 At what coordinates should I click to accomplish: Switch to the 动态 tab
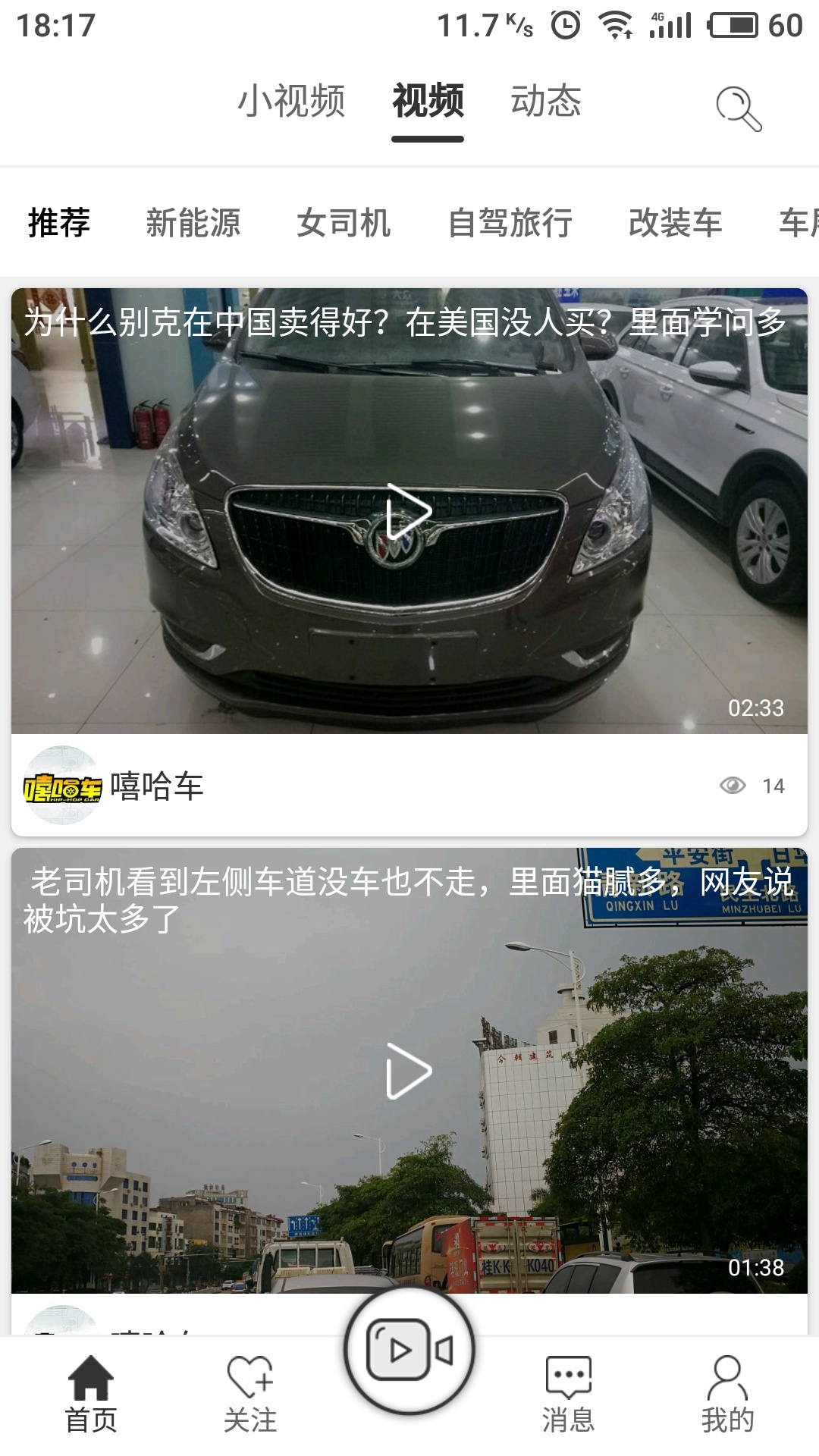(548, 102)
